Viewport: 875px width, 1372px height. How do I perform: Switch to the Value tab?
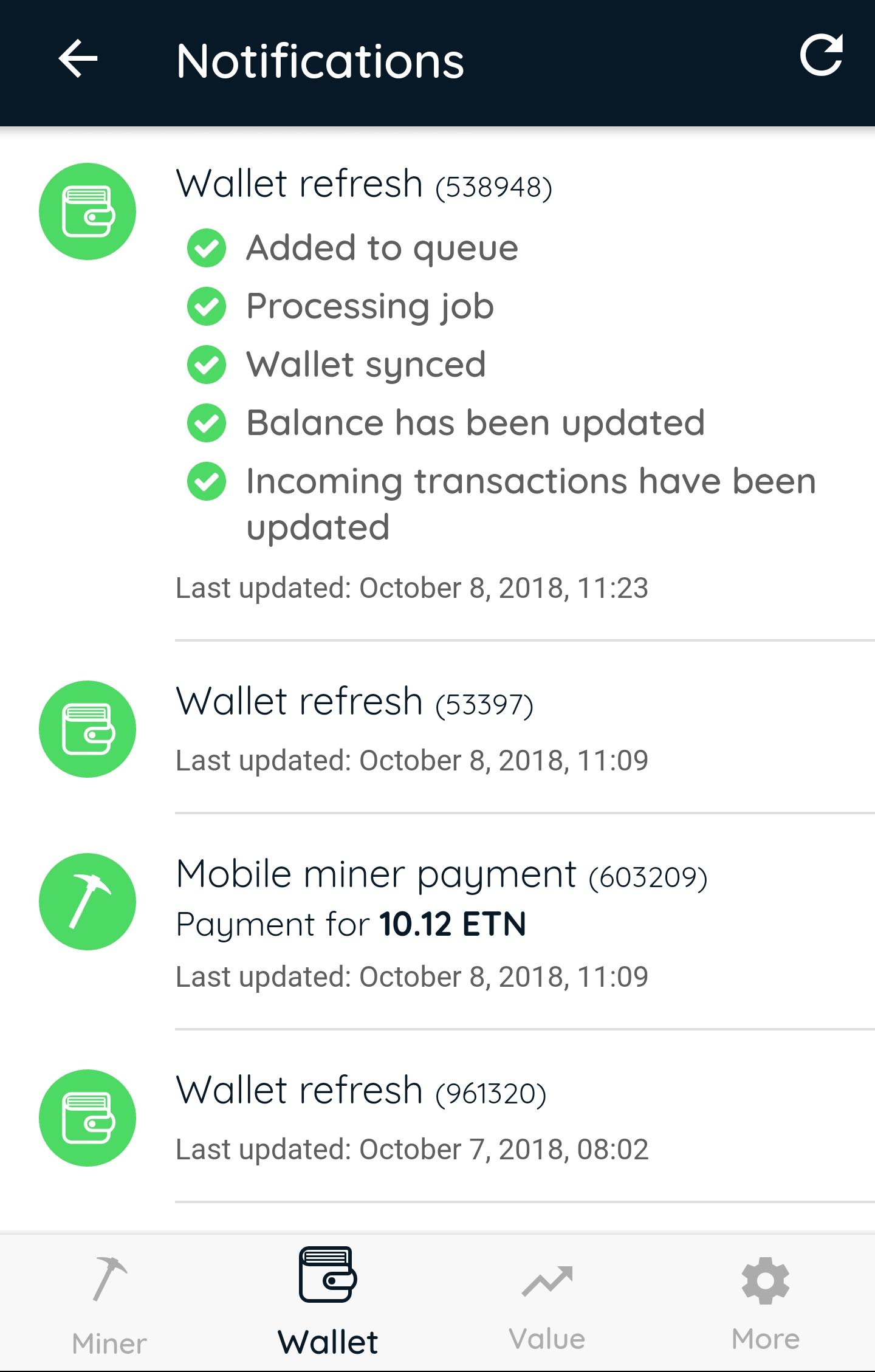(547, 1304)
